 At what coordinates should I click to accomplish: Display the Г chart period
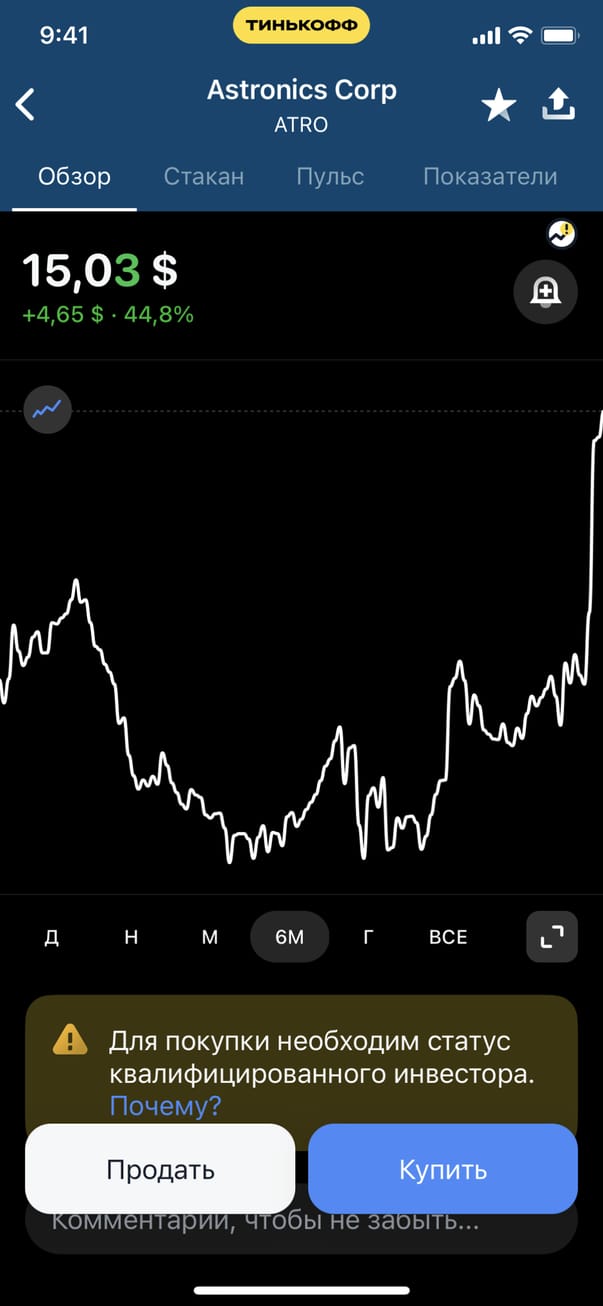pos(369,937)
